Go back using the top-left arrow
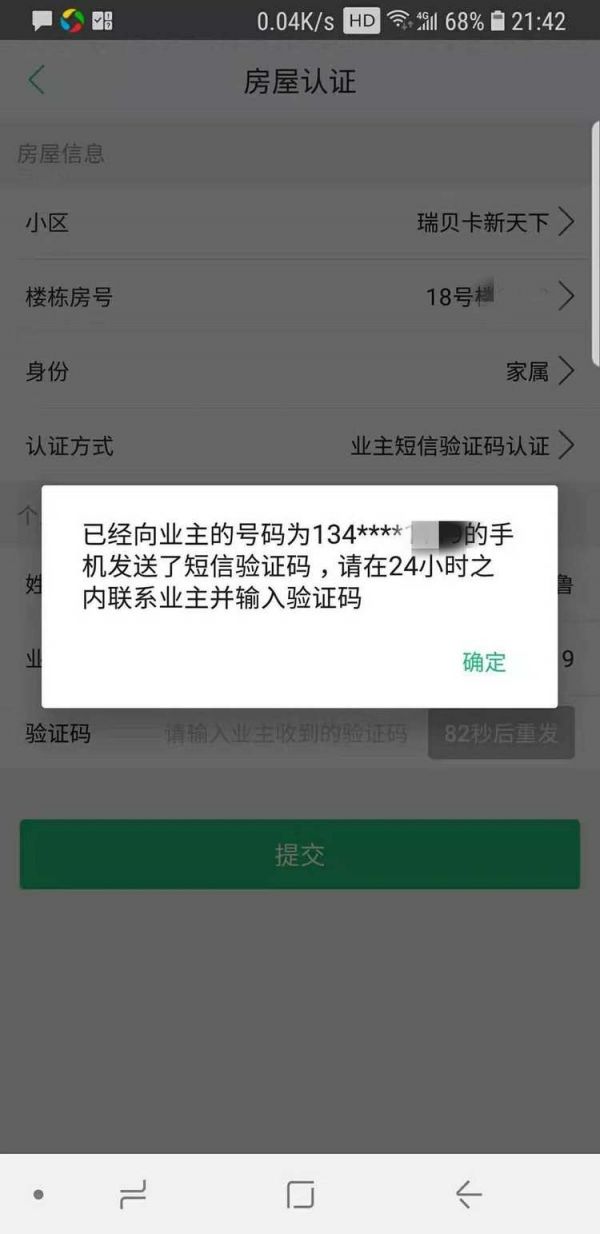600x1234 pixels. click(x=37, y=81)
